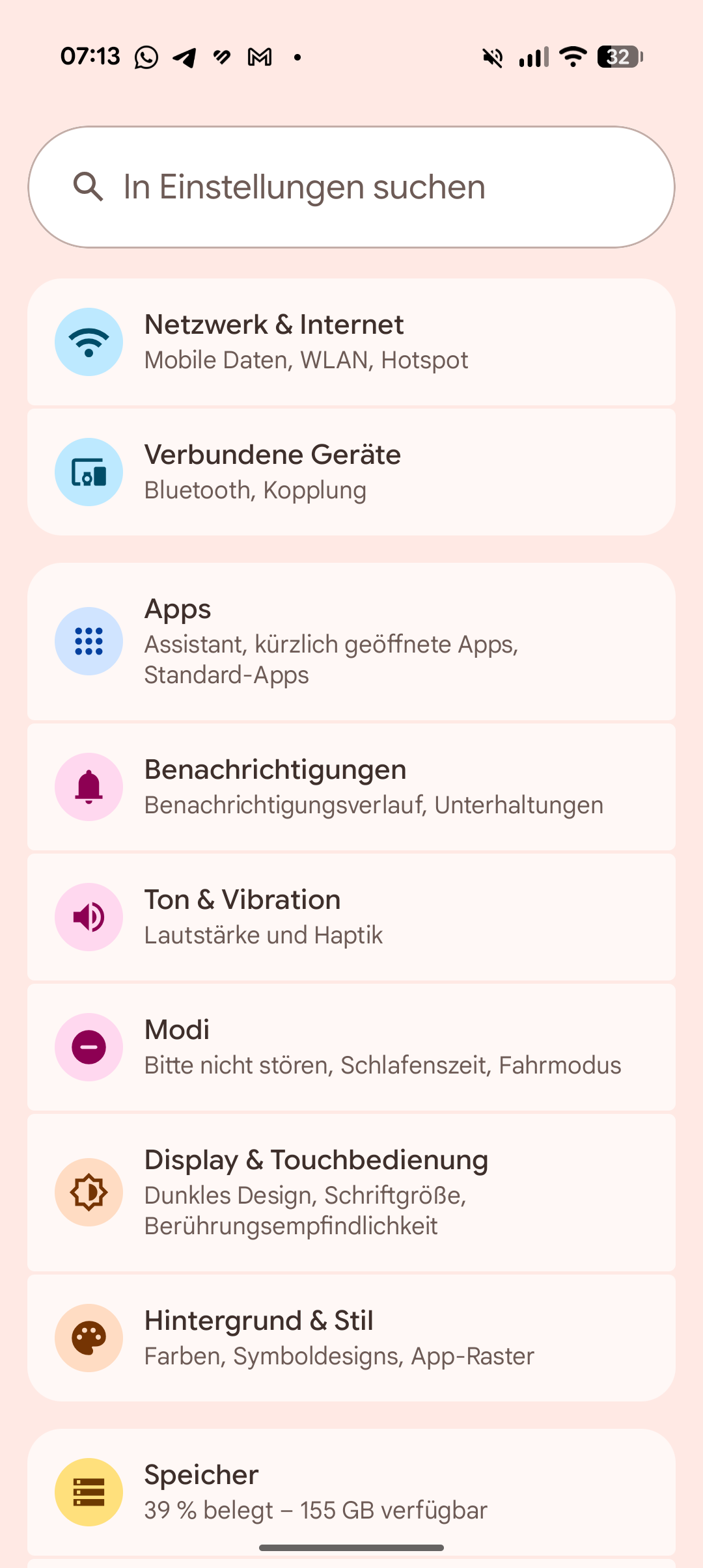Go to the Apps settings row
This screenshot has width=703, height=1568.
tap(351, 642)
